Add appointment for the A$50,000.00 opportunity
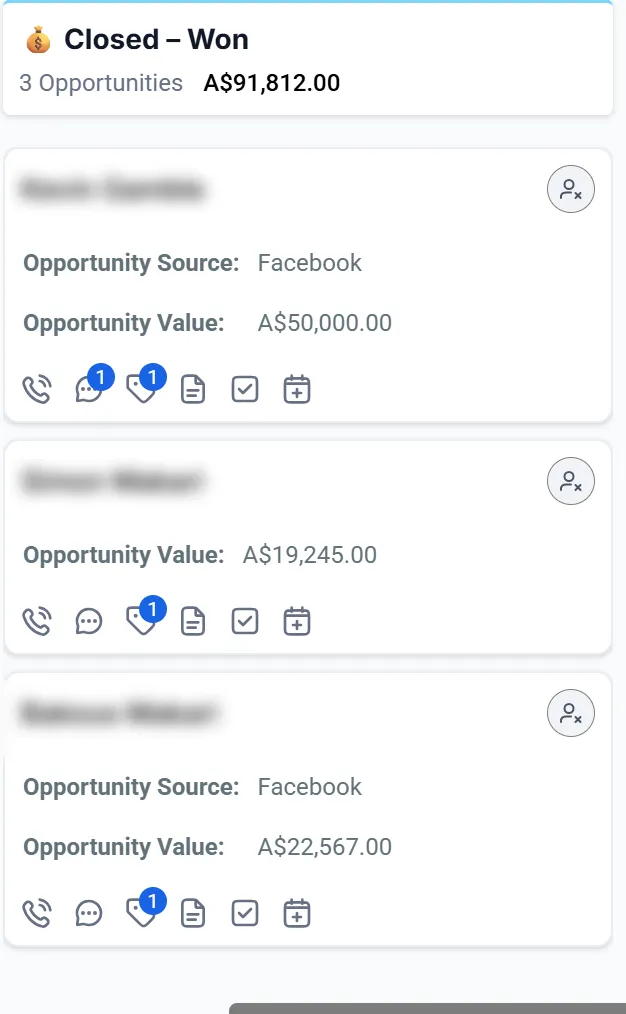626x1014 pixels. click(297, 389)
